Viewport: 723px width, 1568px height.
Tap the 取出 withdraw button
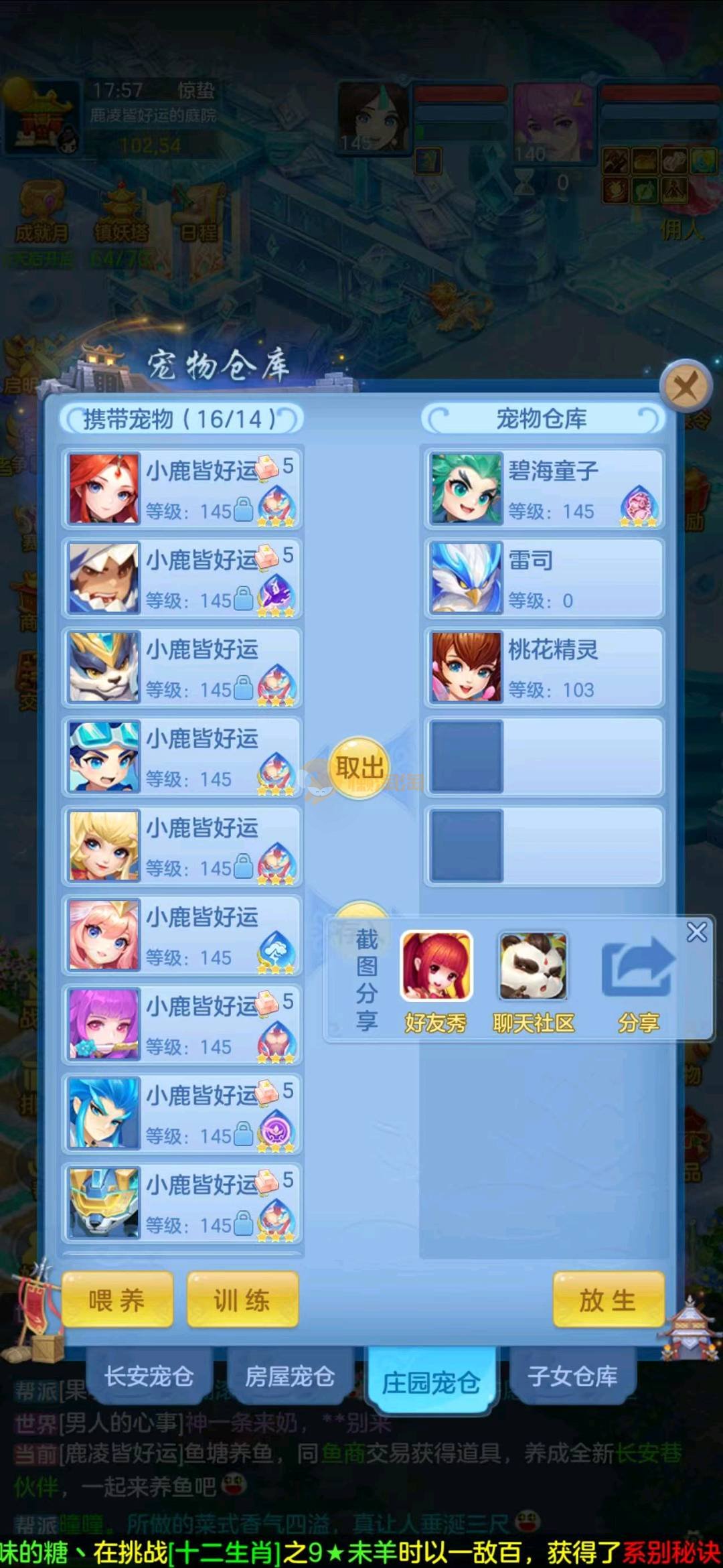click(360, 768)
